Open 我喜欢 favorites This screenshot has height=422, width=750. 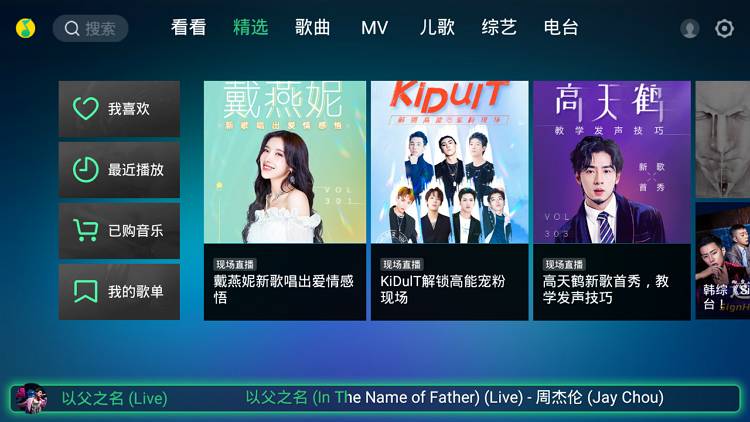click(119, 109)
